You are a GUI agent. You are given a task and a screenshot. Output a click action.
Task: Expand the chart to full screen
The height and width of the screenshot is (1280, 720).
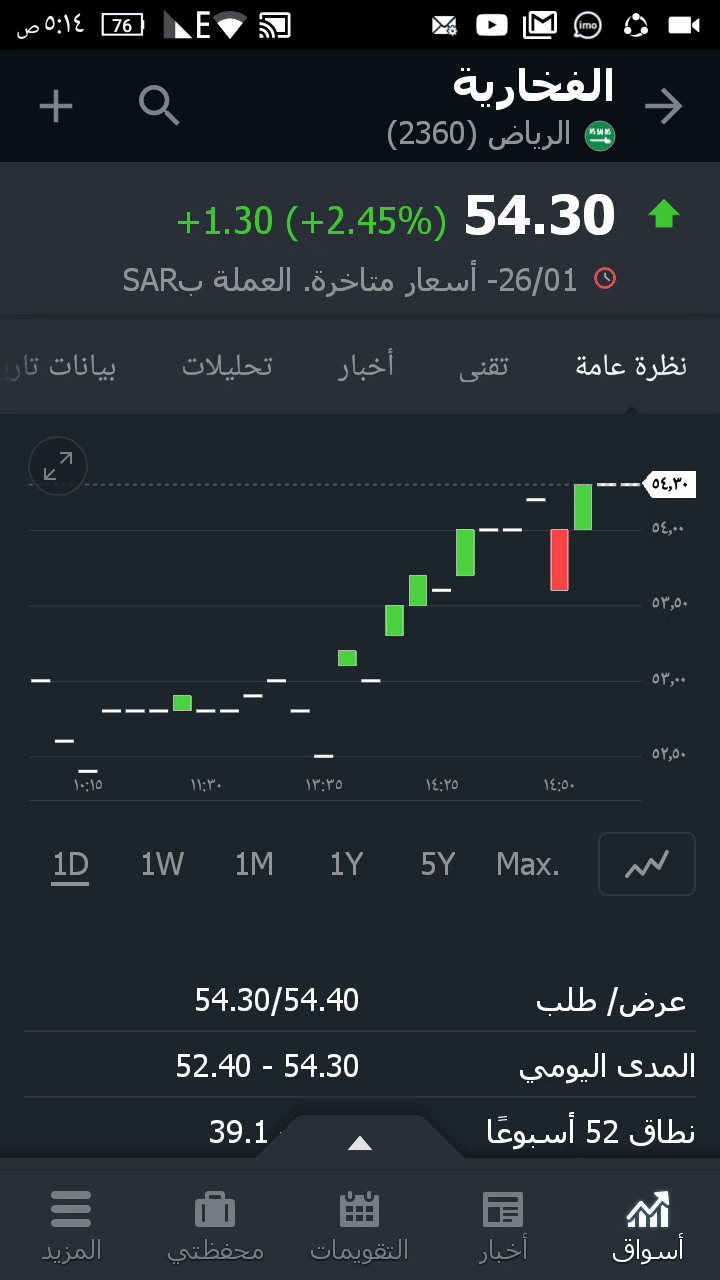[58, 466]
